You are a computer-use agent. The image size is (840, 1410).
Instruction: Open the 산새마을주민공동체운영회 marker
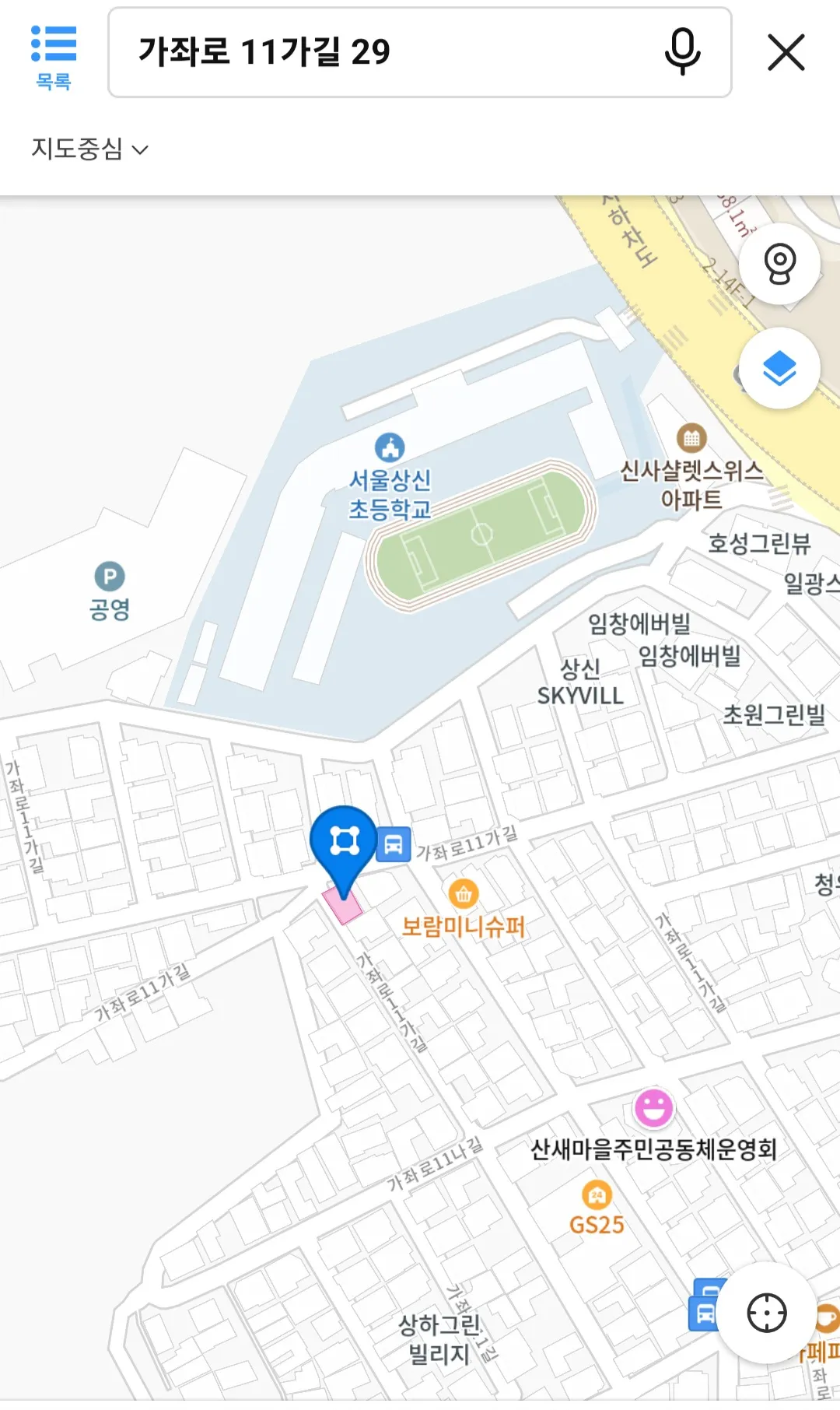tap(653, 1108)
